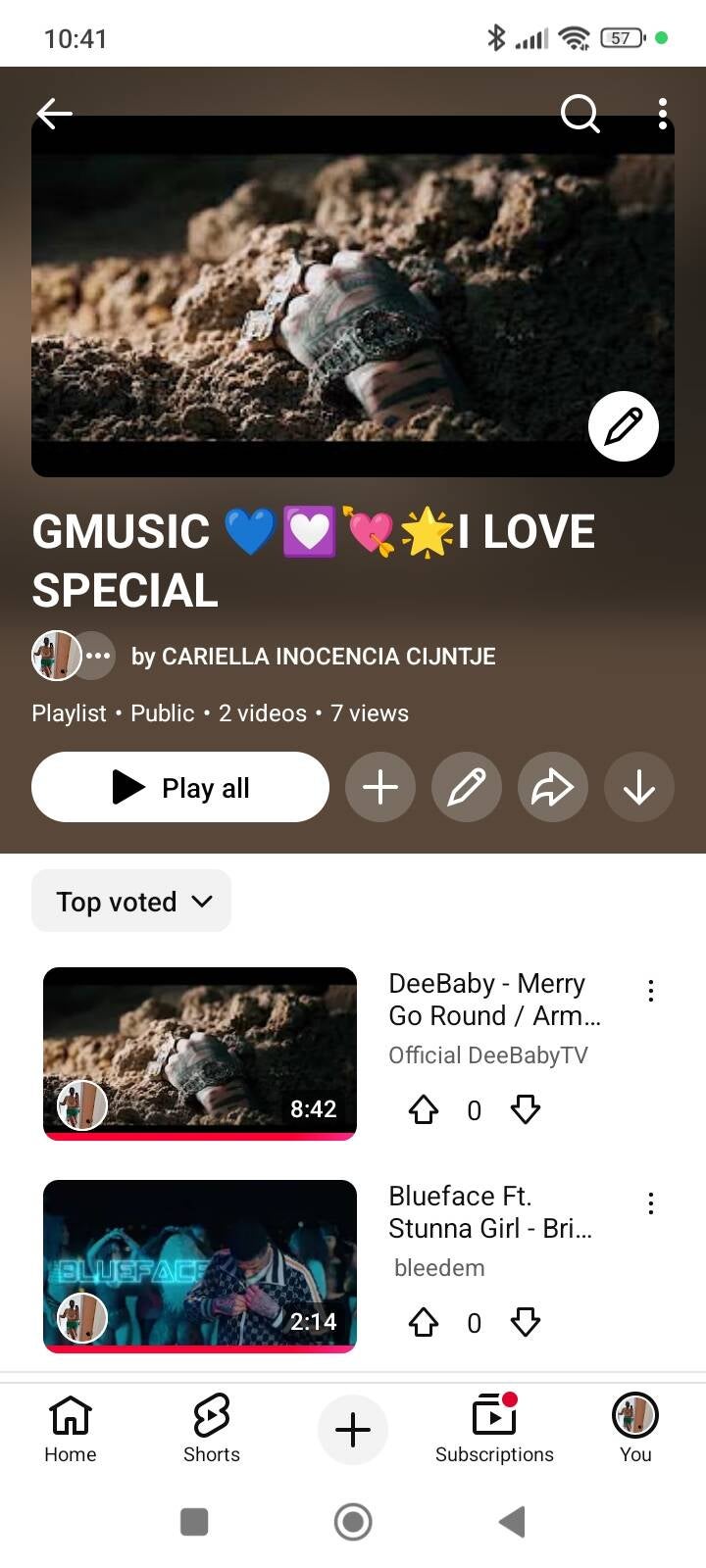
Task: Share this playlist
Action: click(553, 787)
